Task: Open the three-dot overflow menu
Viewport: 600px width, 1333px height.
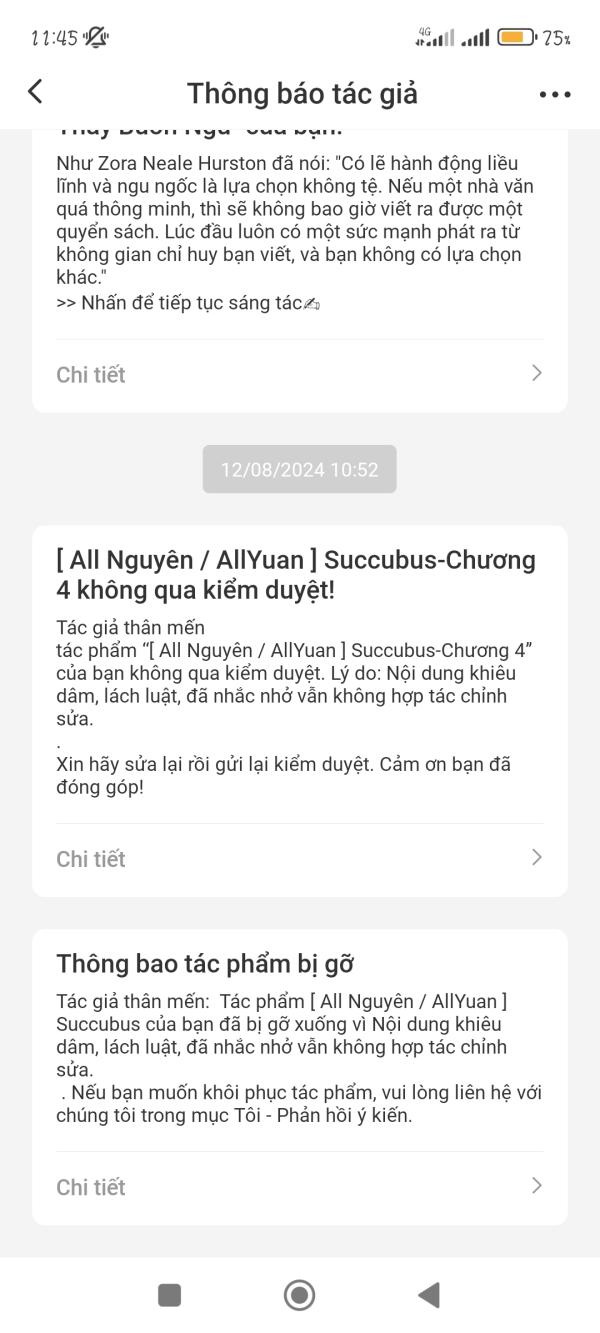Action: pos(555,95)
